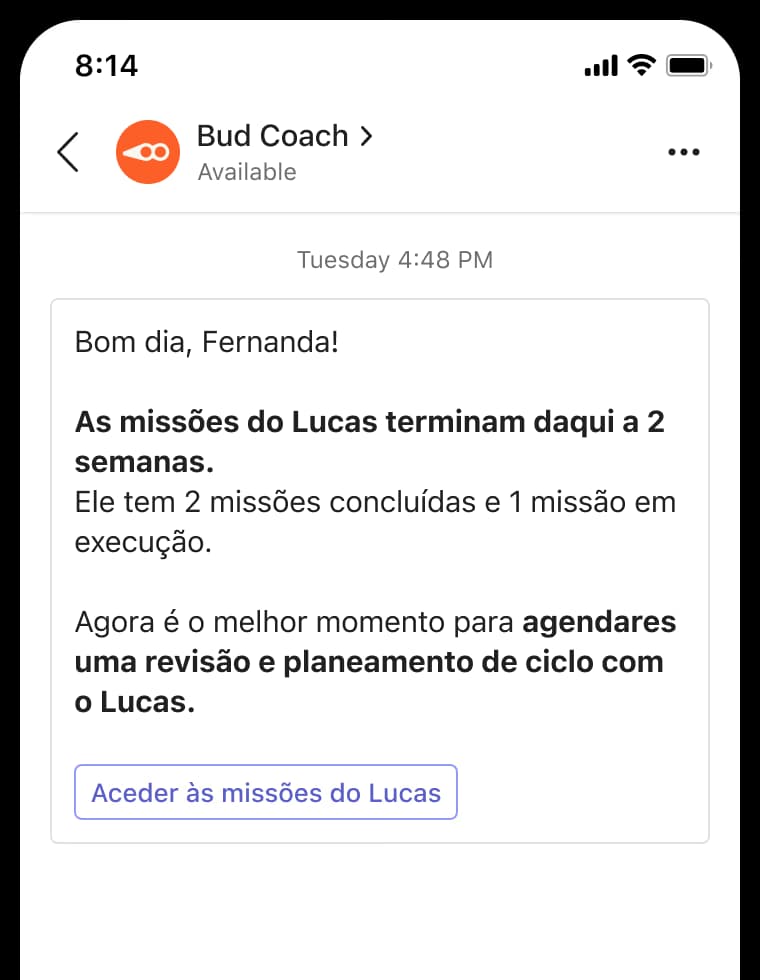
Task: Open chat options via the chevron next to name
Action: (x=368, y=136)
